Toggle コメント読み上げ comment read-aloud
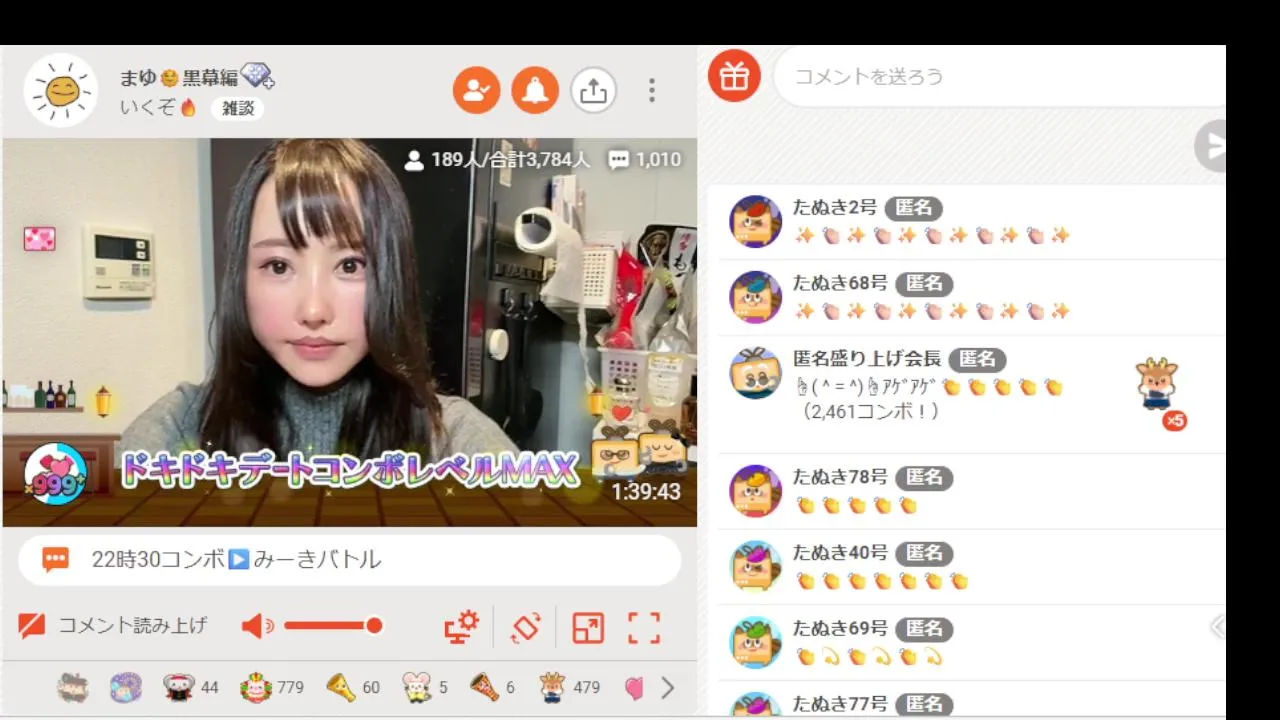This screenshot has height=720, width=1280. [113, 626]
